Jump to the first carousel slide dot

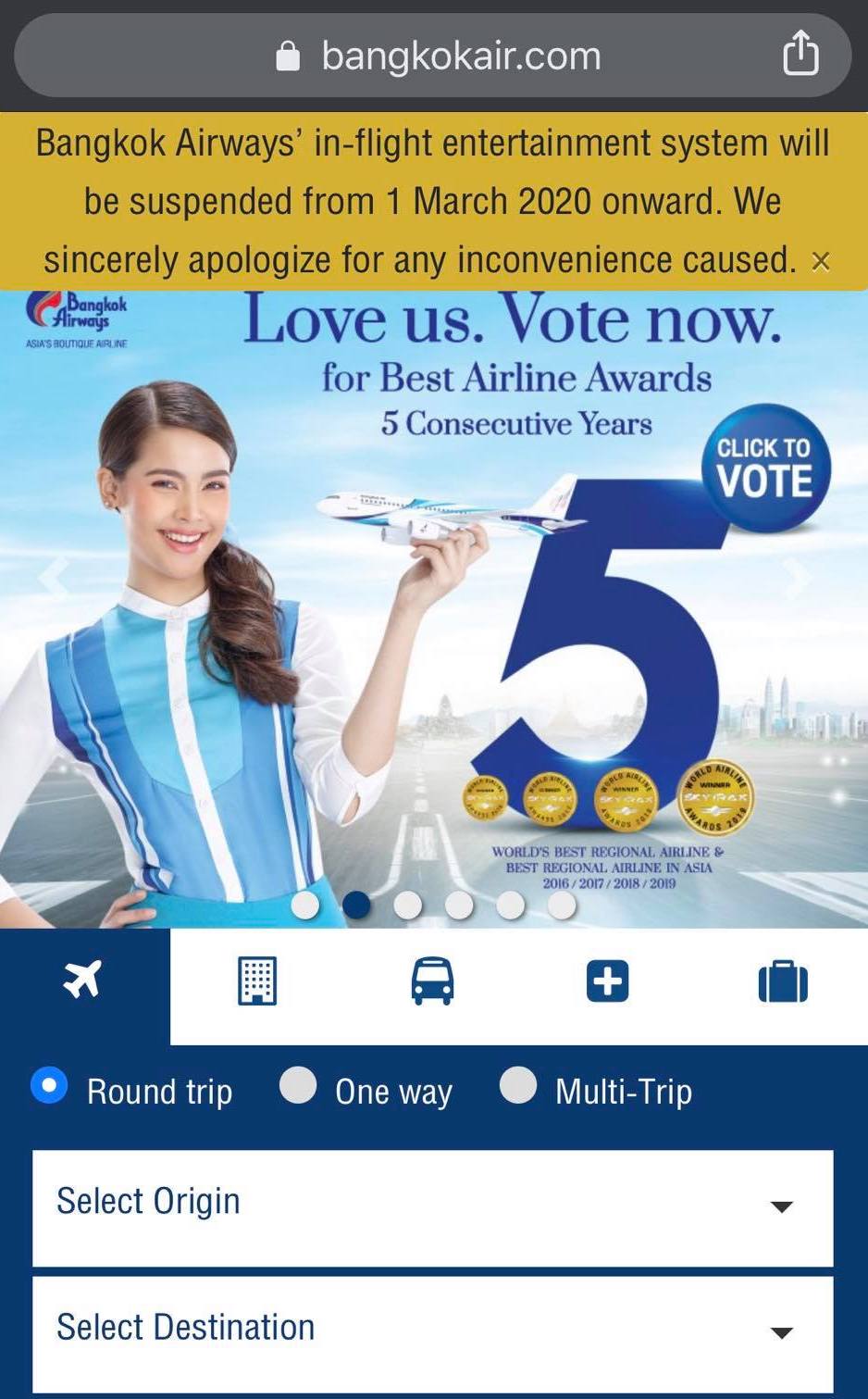[x=304, y=905]
